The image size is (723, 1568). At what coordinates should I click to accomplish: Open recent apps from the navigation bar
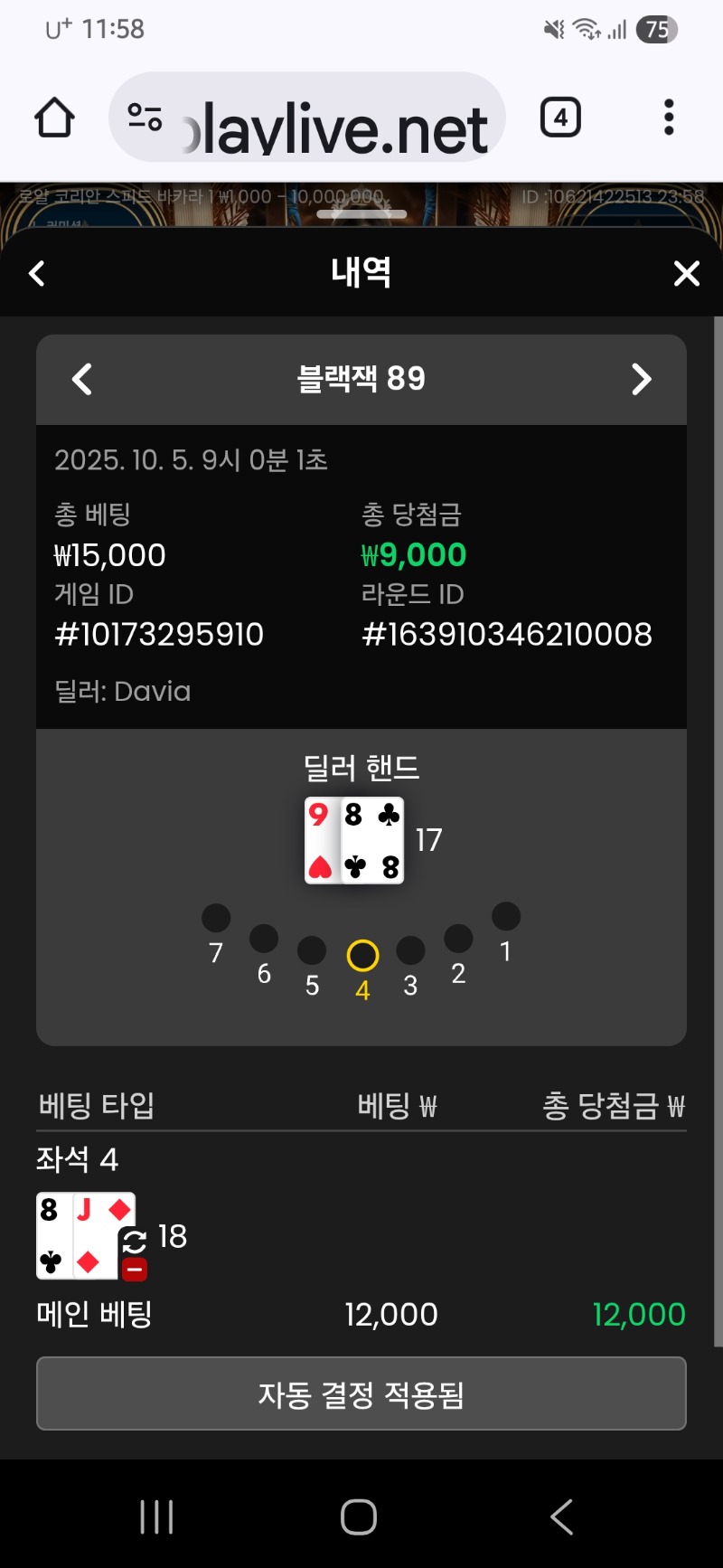pyautogui.click(x=156, y=1516)
